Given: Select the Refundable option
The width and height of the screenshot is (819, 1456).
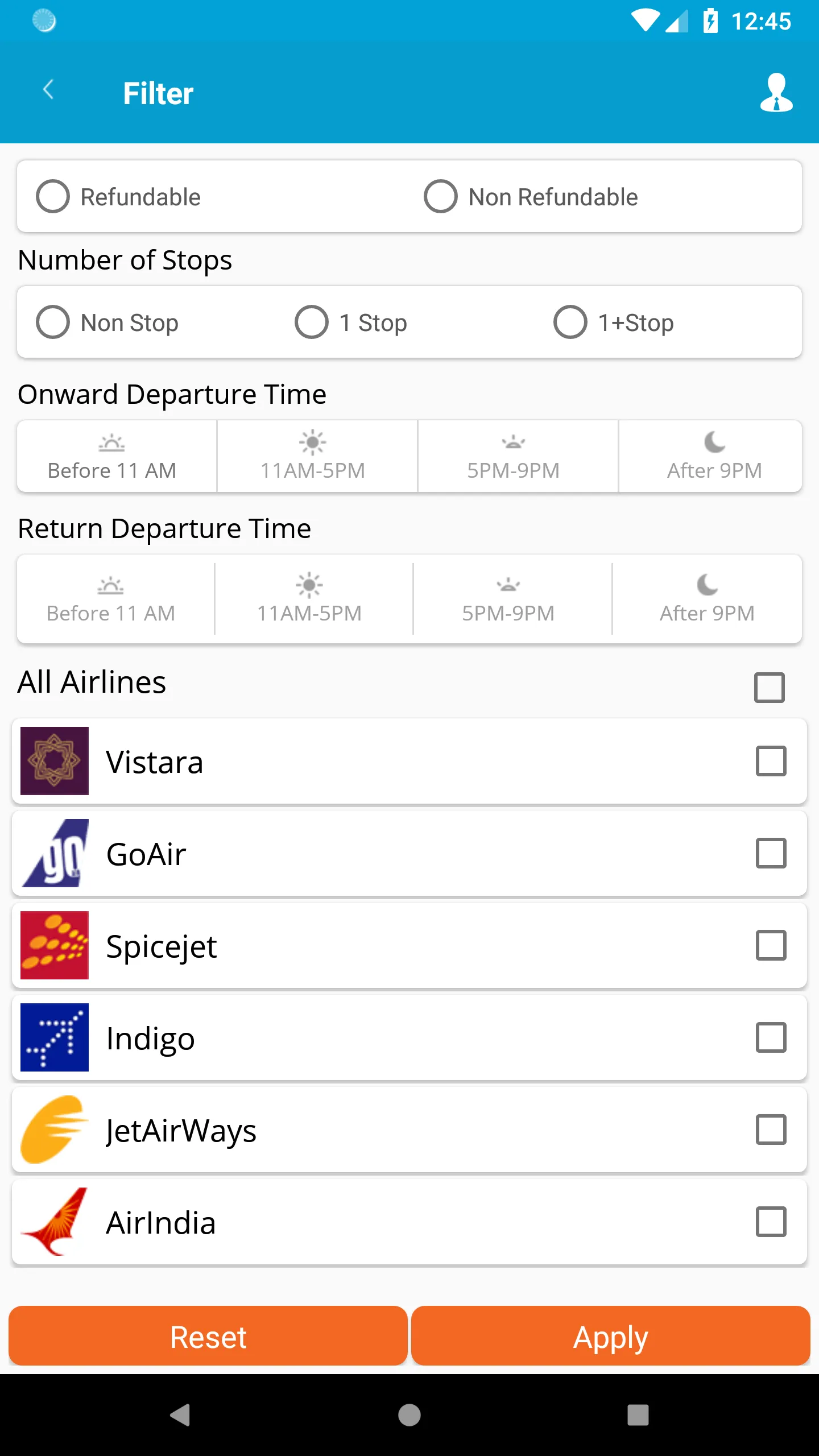Looking at the screenshot, I should coord(53,196).
